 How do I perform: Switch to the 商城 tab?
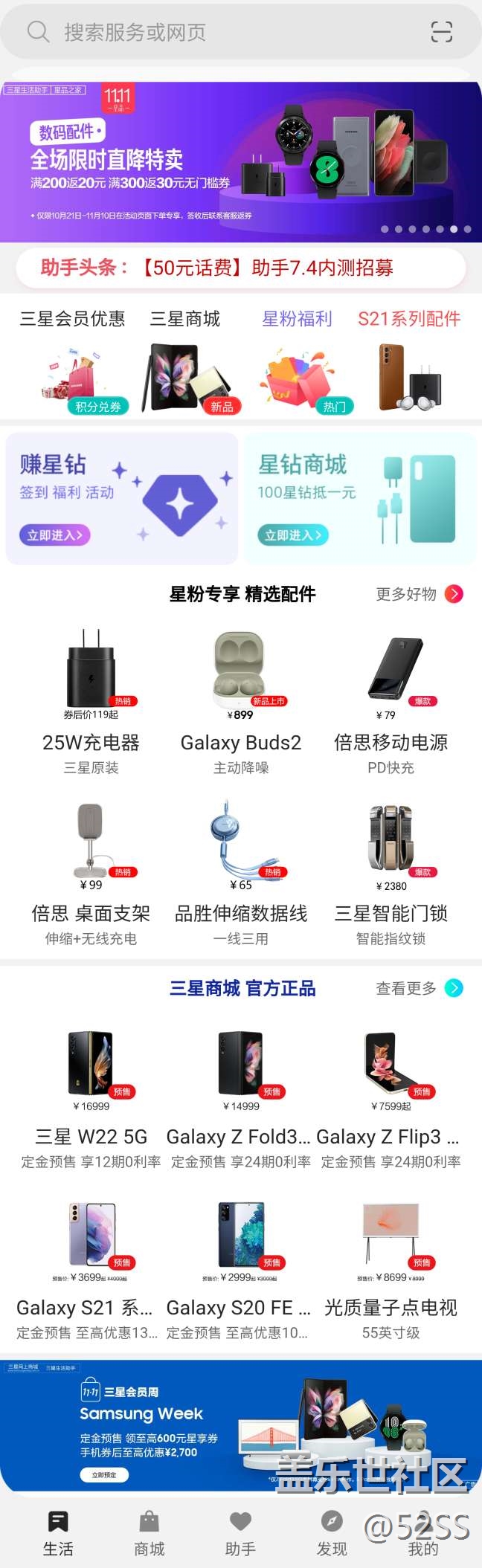click(150, 1533)
